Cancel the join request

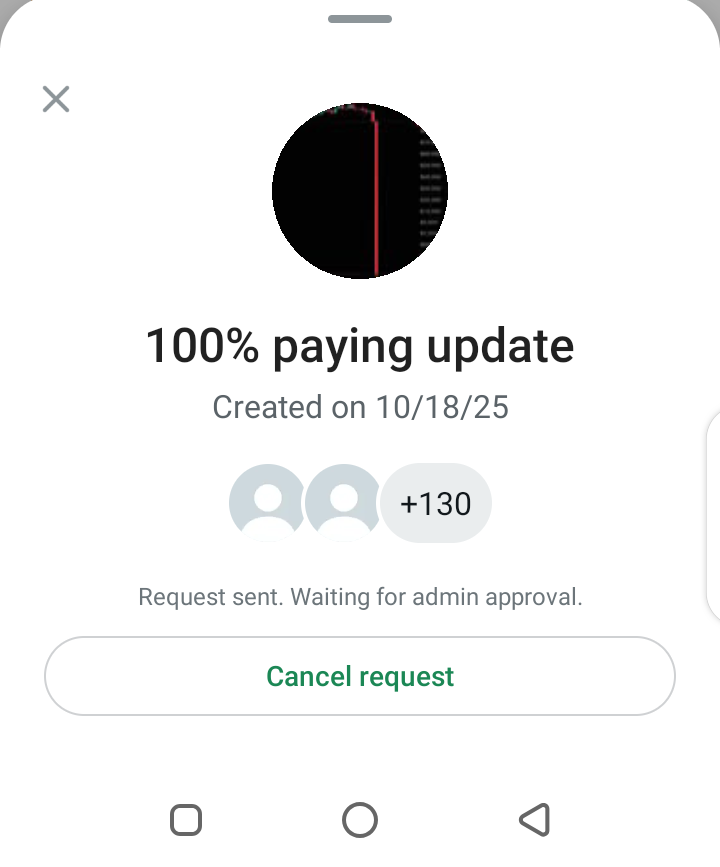(x=360, y=676)
